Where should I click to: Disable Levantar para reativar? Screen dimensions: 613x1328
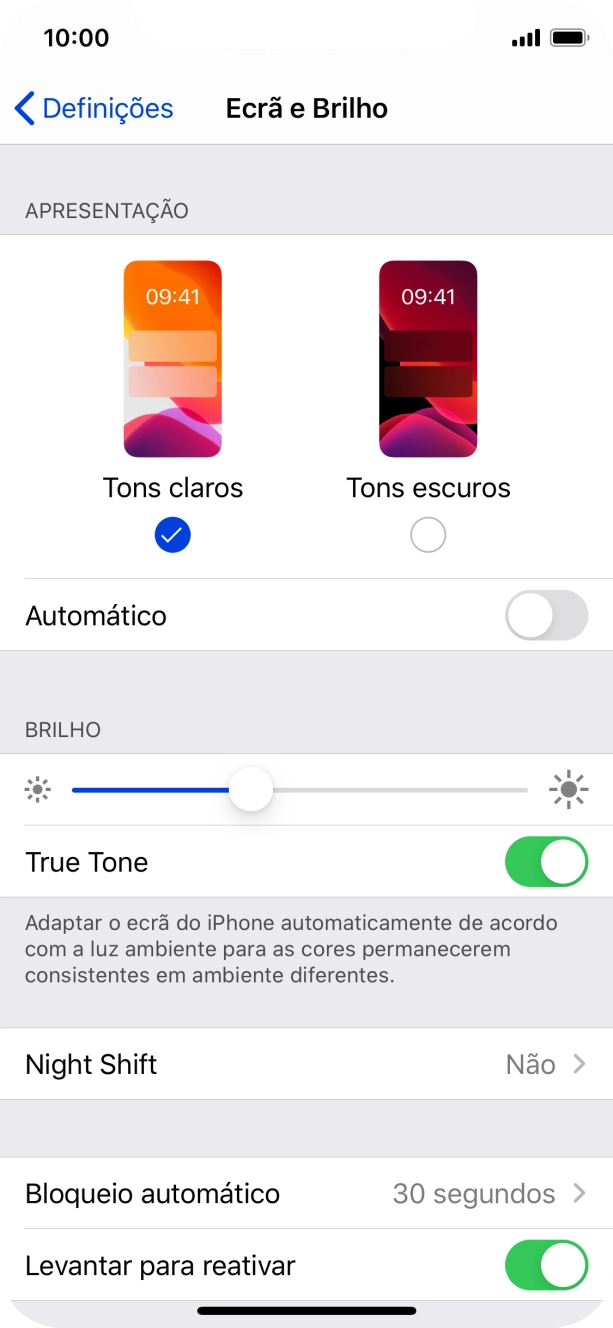coord(545,1265)
